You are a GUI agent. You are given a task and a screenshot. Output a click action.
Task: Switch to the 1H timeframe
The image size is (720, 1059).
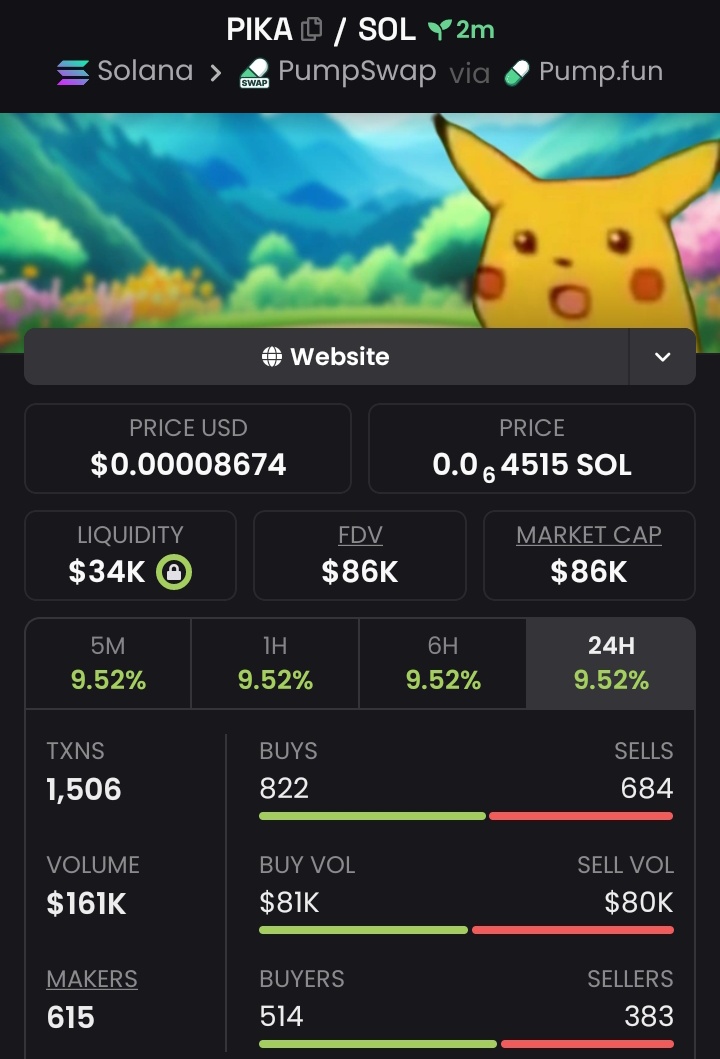point(275,664)
